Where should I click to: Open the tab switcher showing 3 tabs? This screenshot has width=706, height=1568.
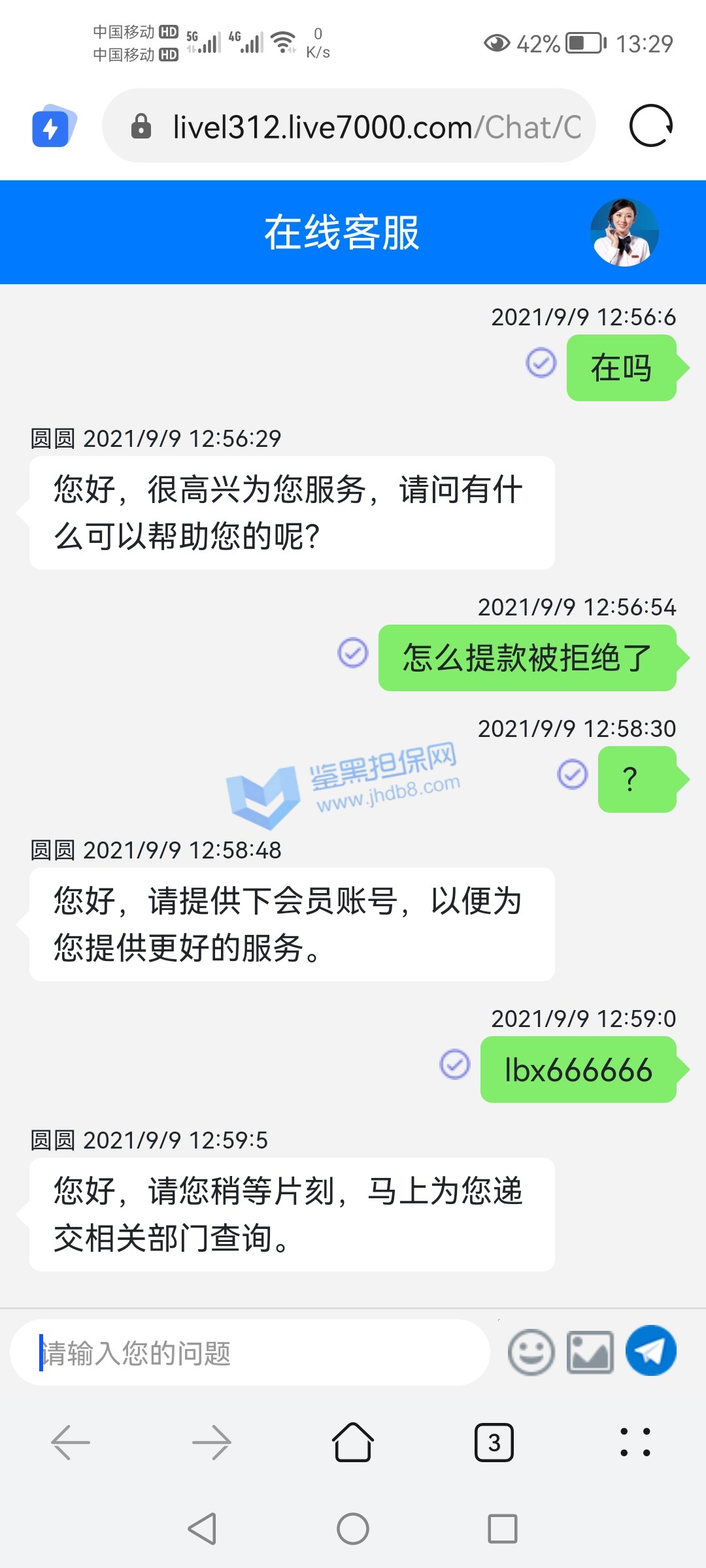coord(494,1442)
